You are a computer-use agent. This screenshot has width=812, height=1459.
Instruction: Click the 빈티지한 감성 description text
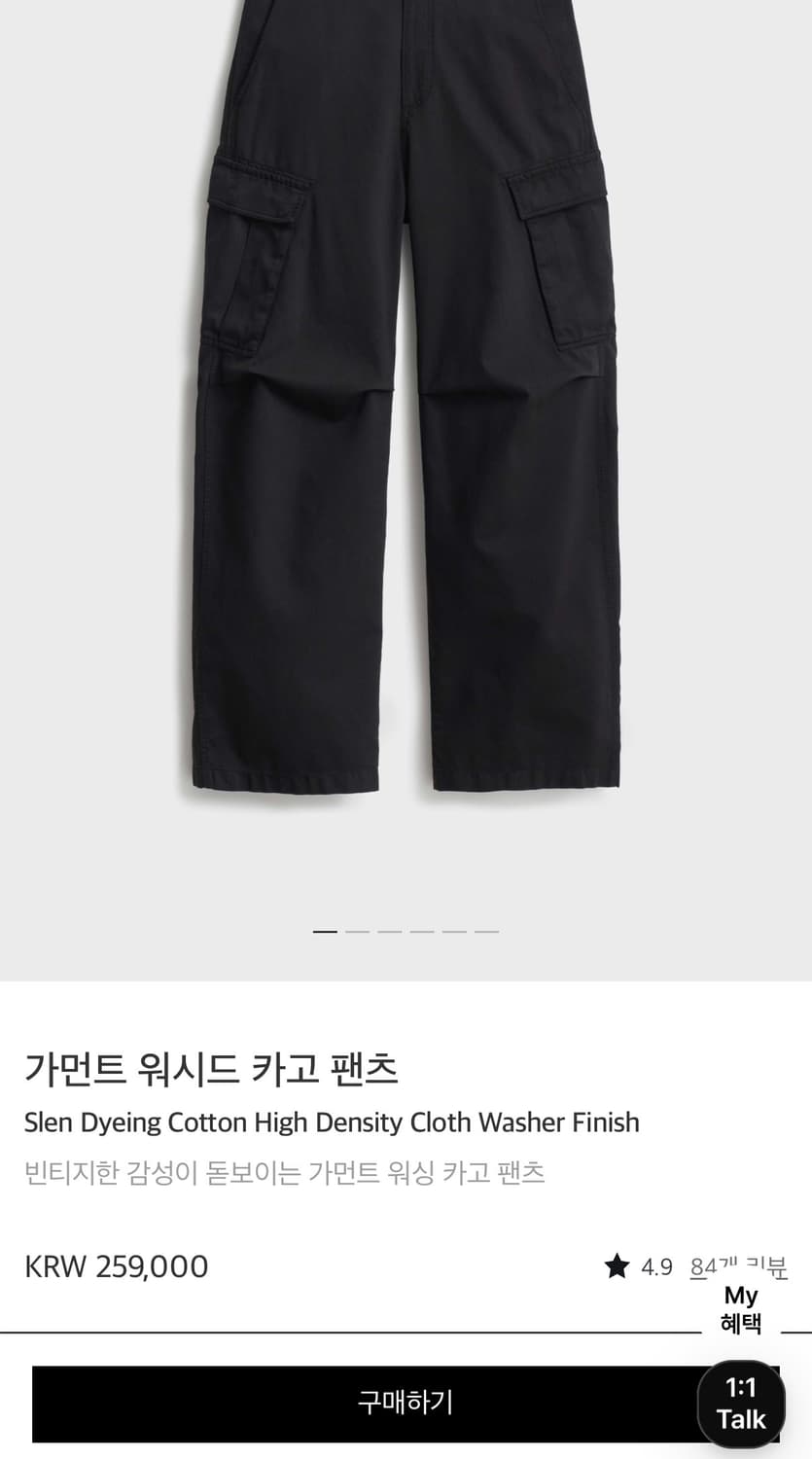click(286, 1174)
